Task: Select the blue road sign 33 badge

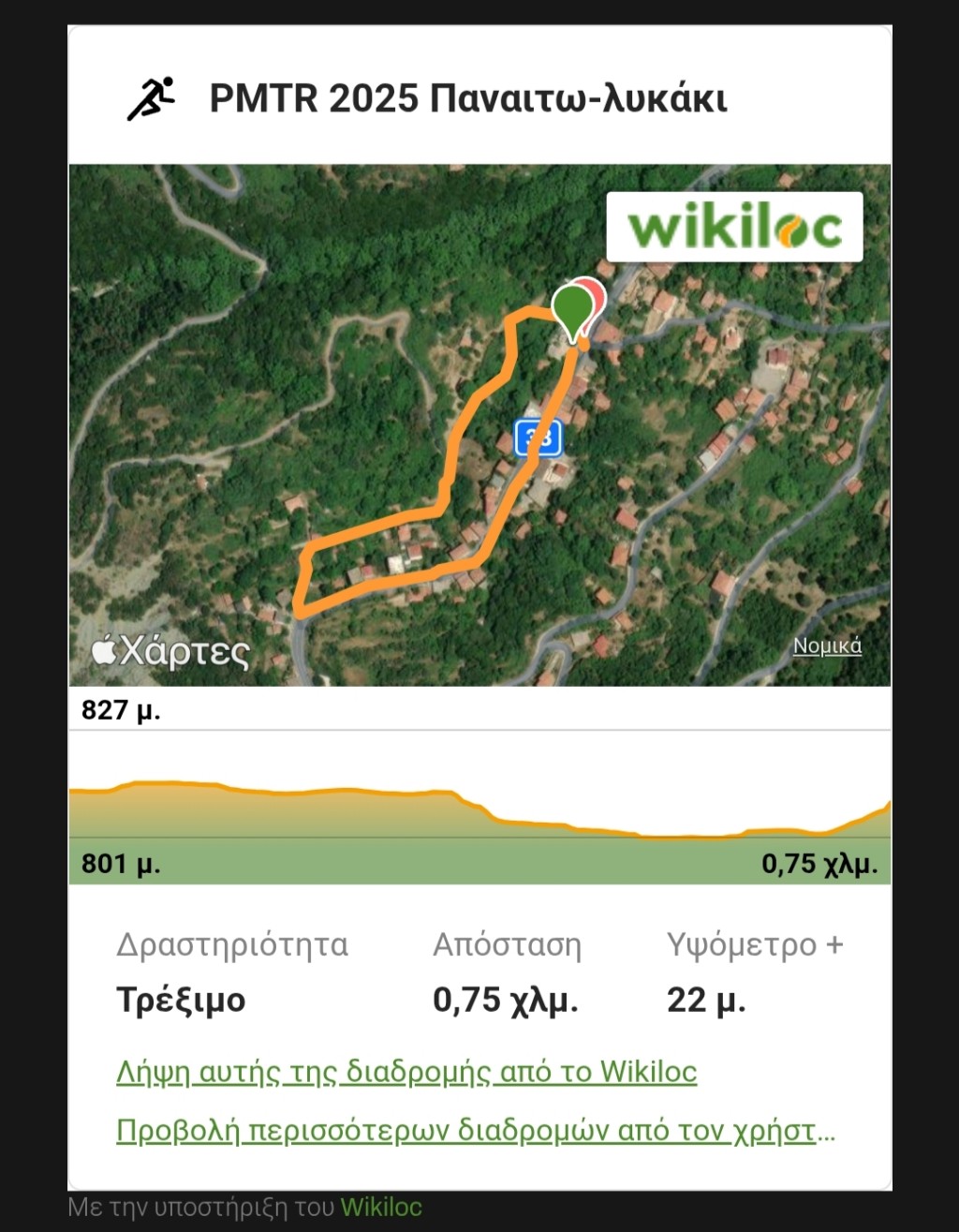Action: pyautogui.click(x=537, y=436)
